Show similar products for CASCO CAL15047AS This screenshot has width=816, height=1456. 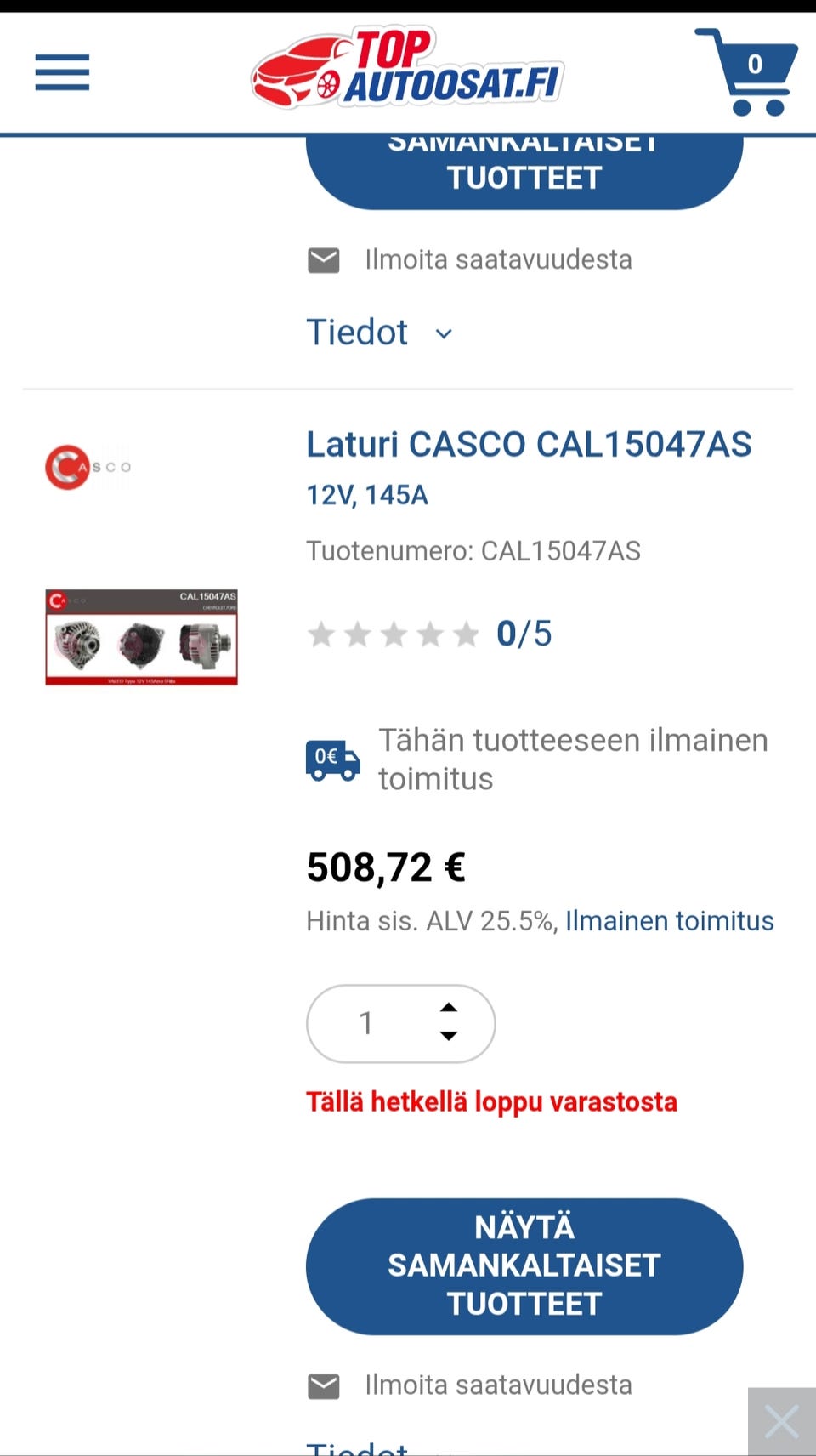click(x=524, y=1265)
